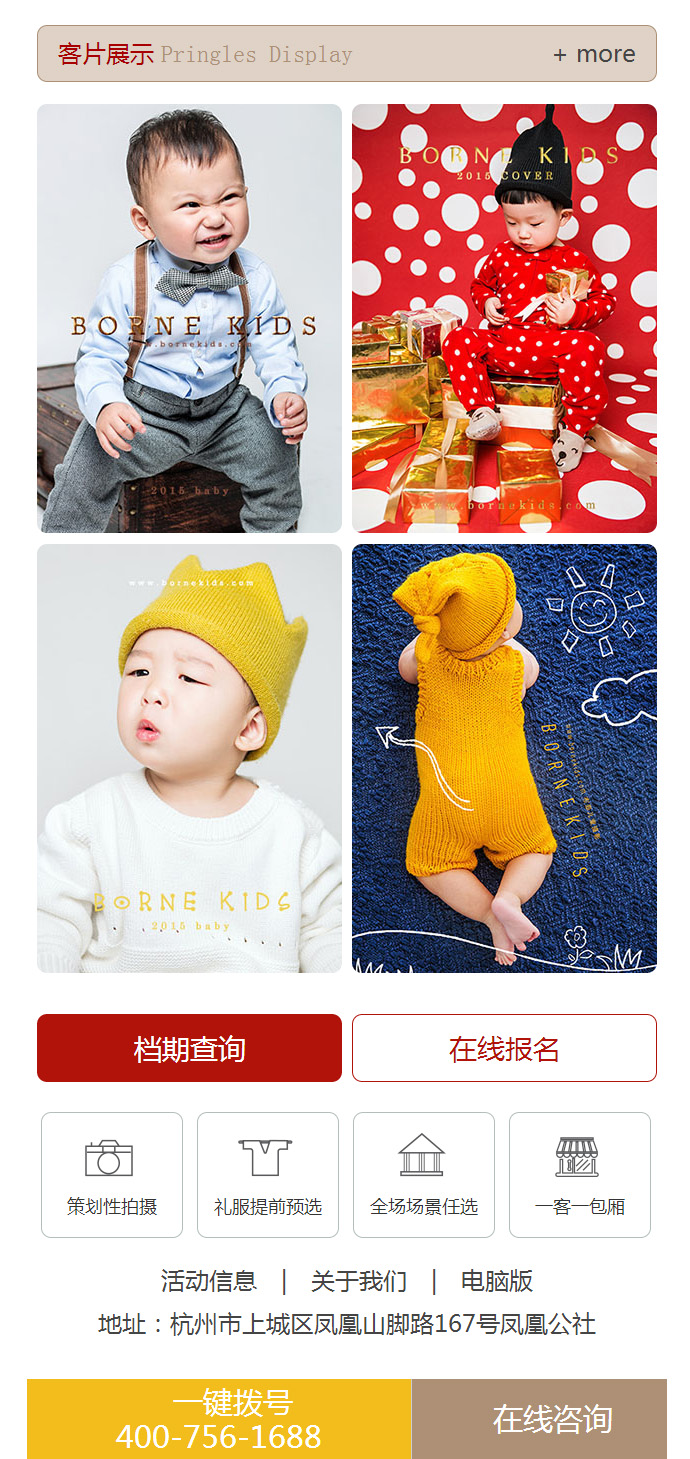Select 在线报名 to sign up
Image resolution: width=690 pixels, height=1459 pixels.
(504, 1048)
